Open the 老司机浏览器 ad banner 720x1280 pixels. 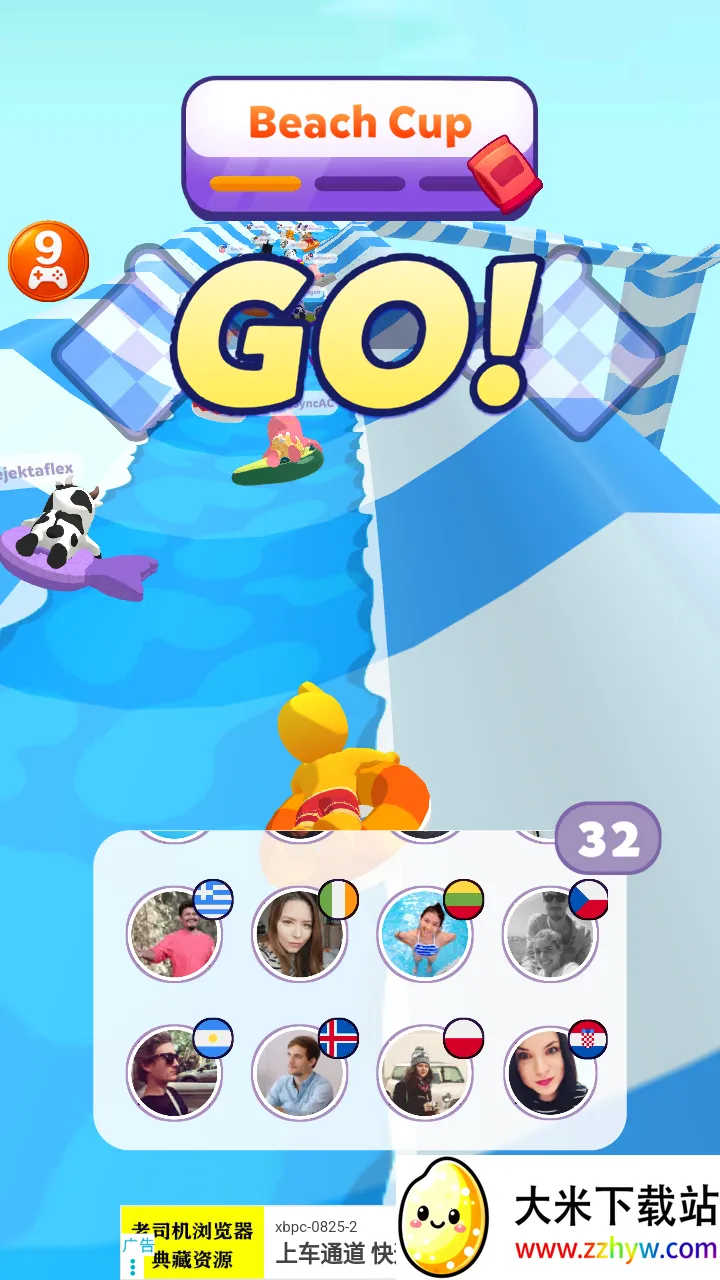click(x=260, y=1242)
